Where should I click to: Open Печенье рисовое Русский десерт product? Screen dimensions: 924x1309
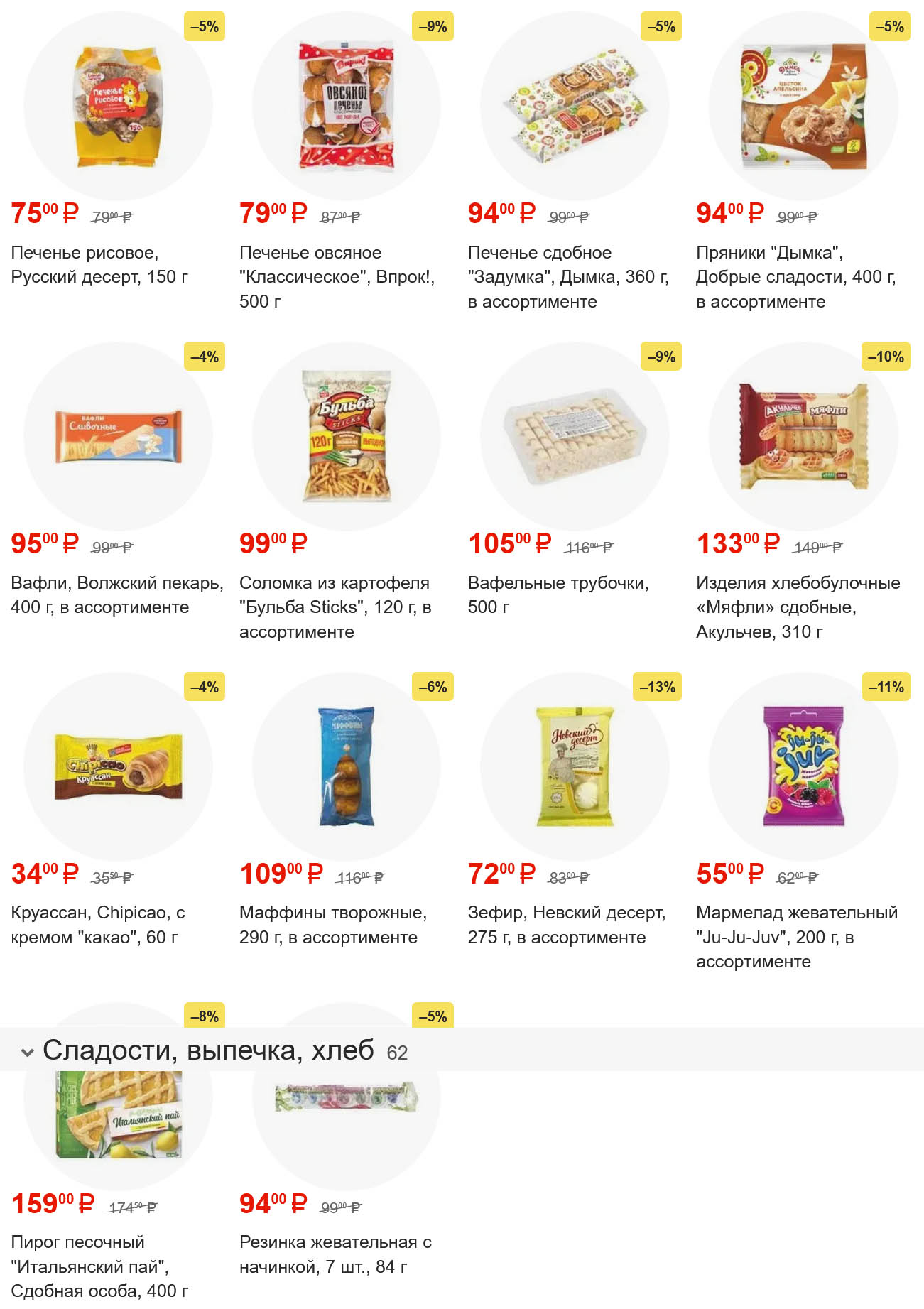(x=118, y=107)
